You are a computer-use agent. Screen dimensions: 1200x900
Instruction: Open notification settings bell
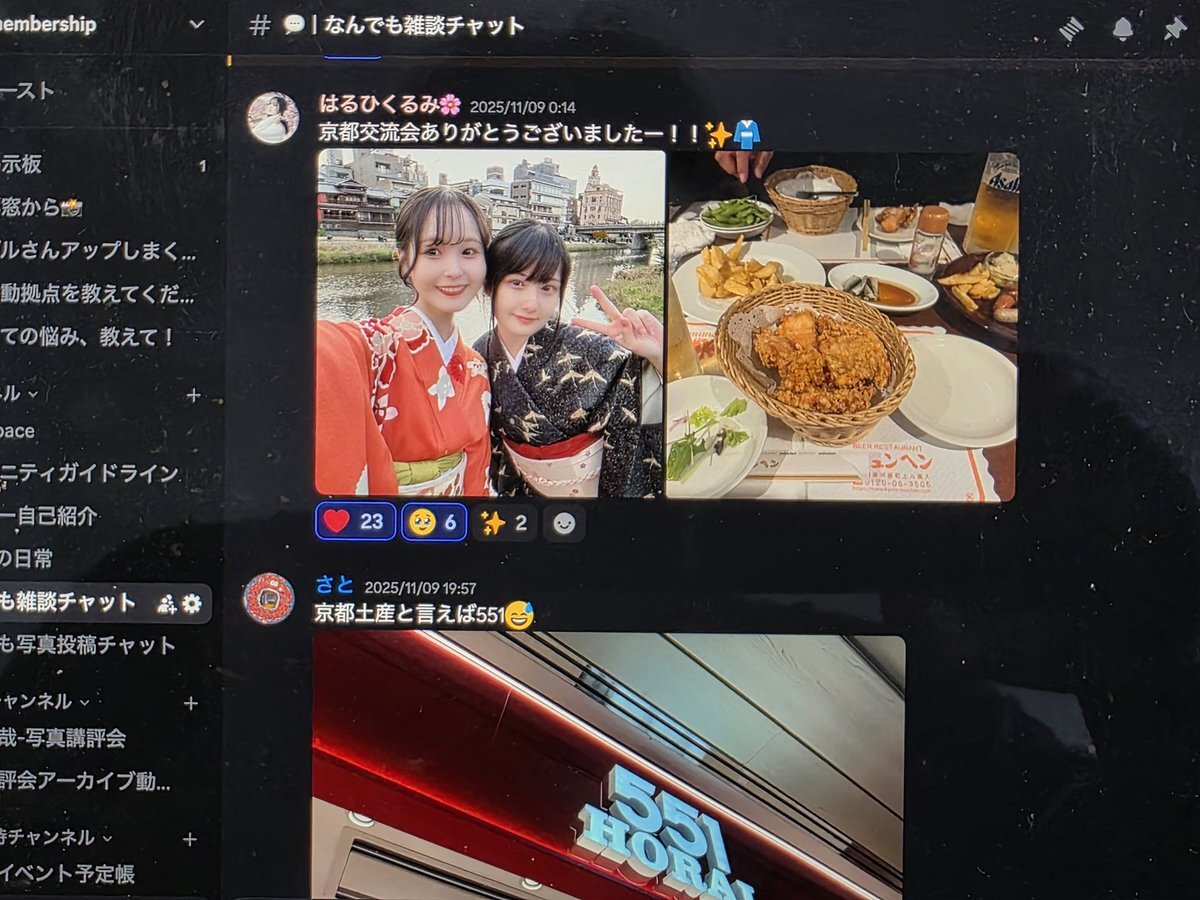pyautogui.click(x=1123, y=28)
